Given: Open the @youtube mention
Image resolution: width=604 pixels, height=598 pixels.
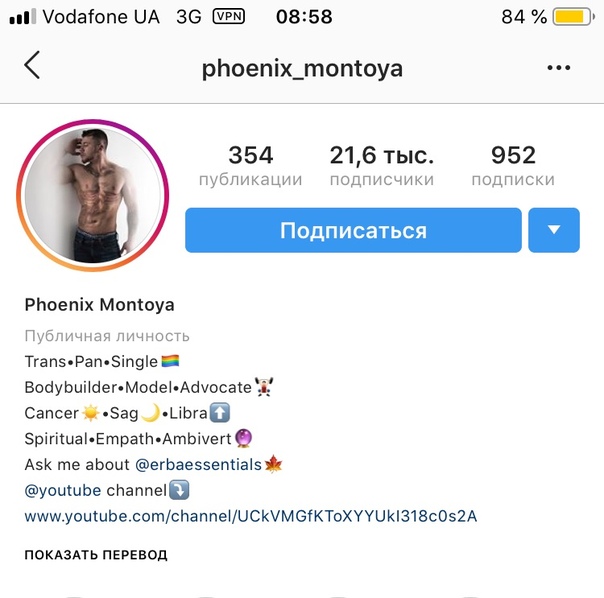Looking at the screenshot, I should pyautogui.click(x=63, y=490).
